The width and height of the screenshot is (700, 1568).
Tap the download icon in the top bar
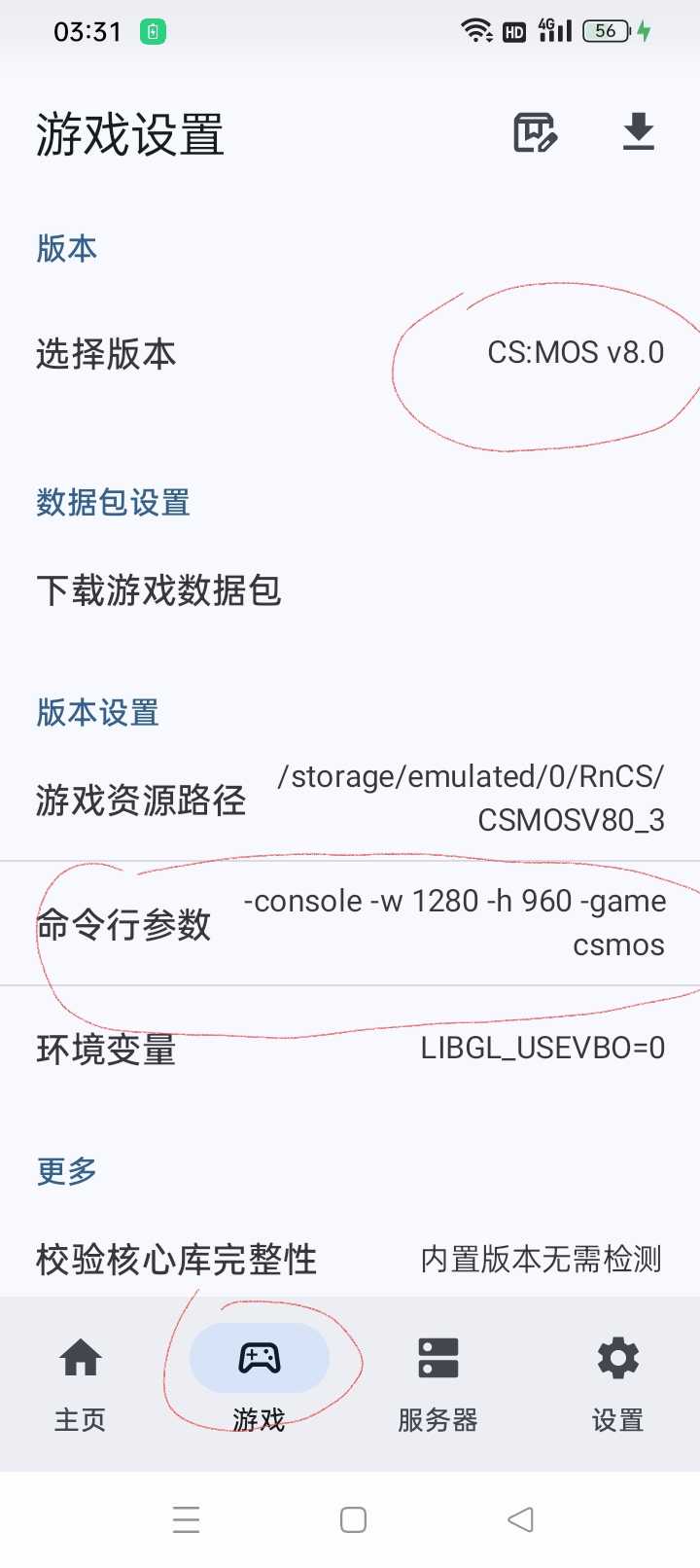coord(638,132)
